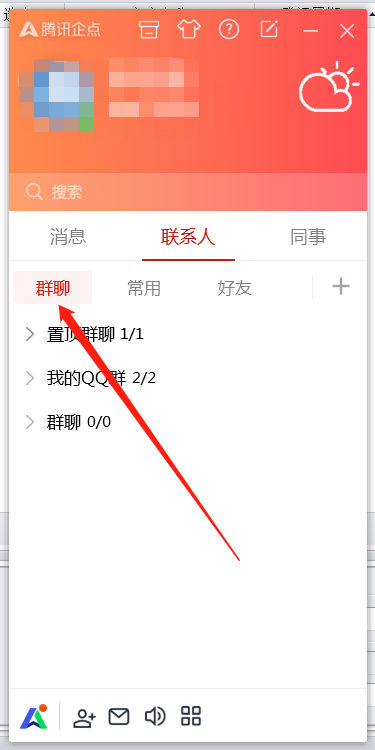Expand the 置顶群聊 1/1 group
This screenshot has width=375, height=750.
click(x=188, y=334)
